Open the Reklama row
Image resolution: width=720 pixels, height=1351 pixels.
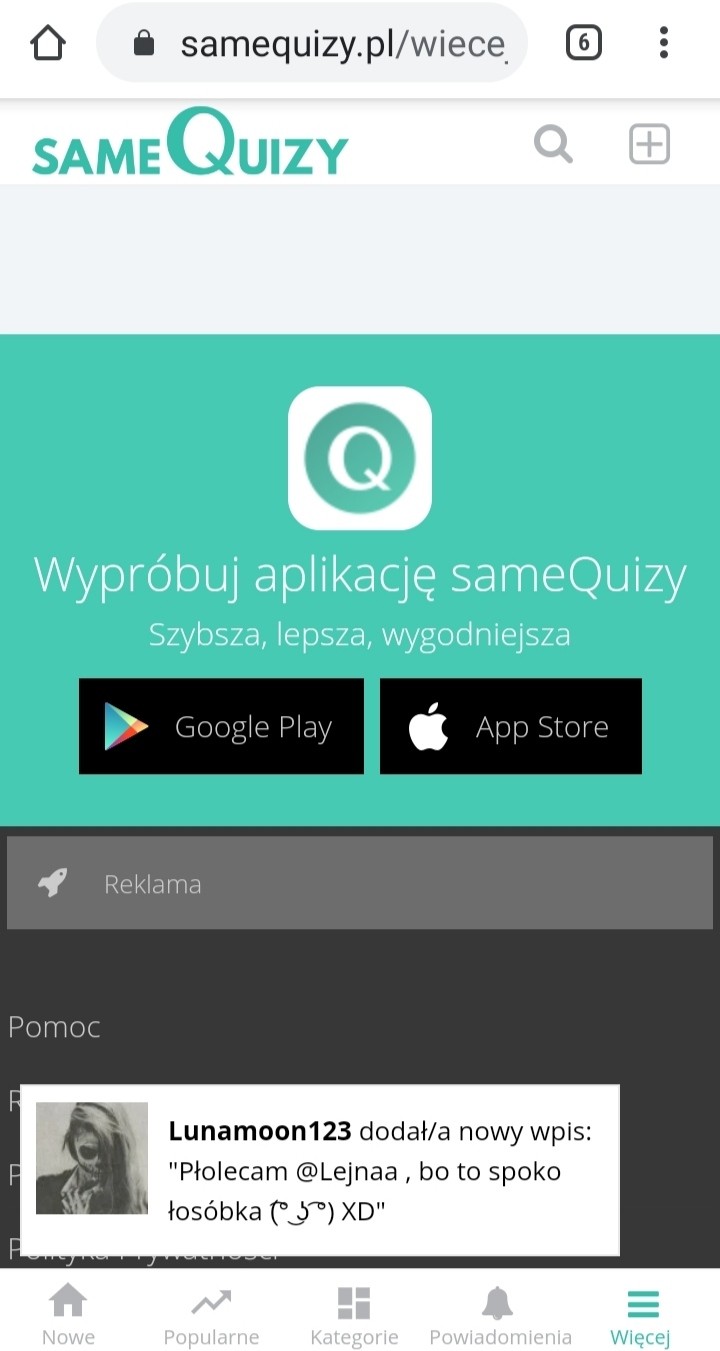[x=359, y=883]
